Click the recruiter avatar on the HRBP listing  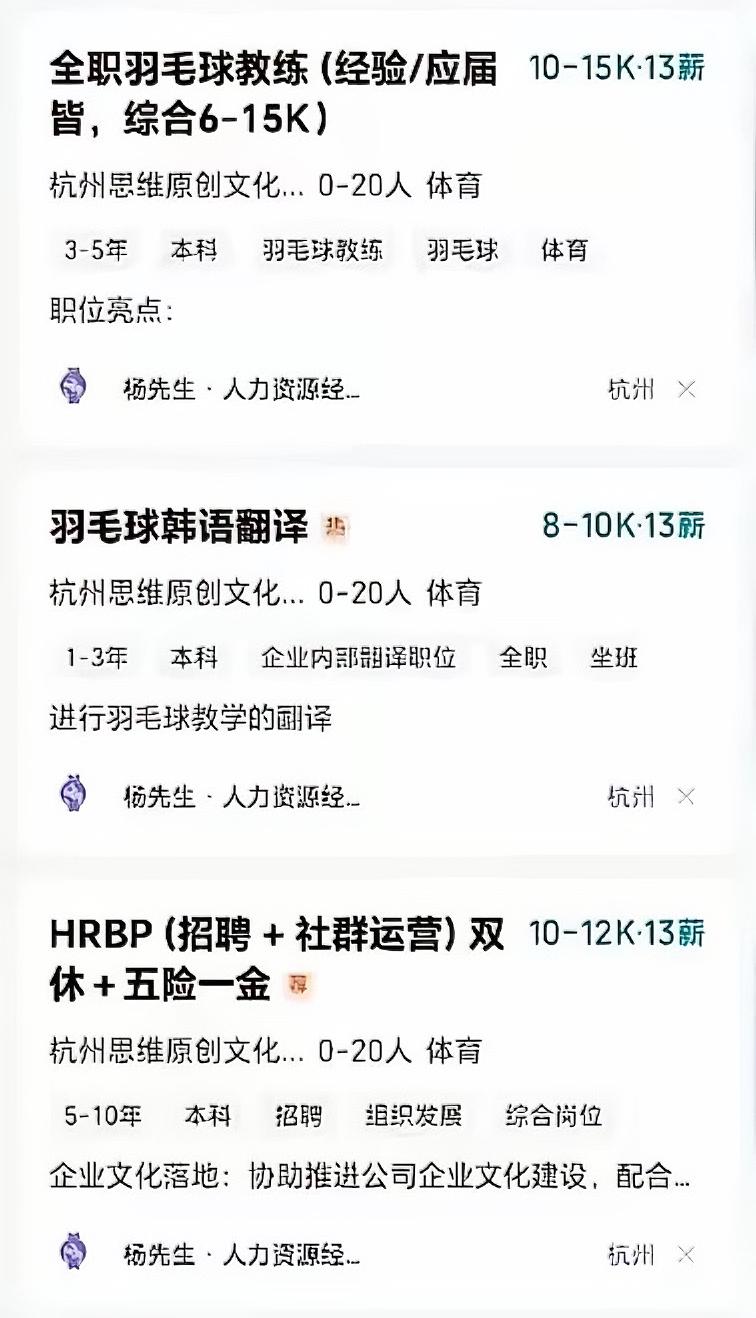72,1250
